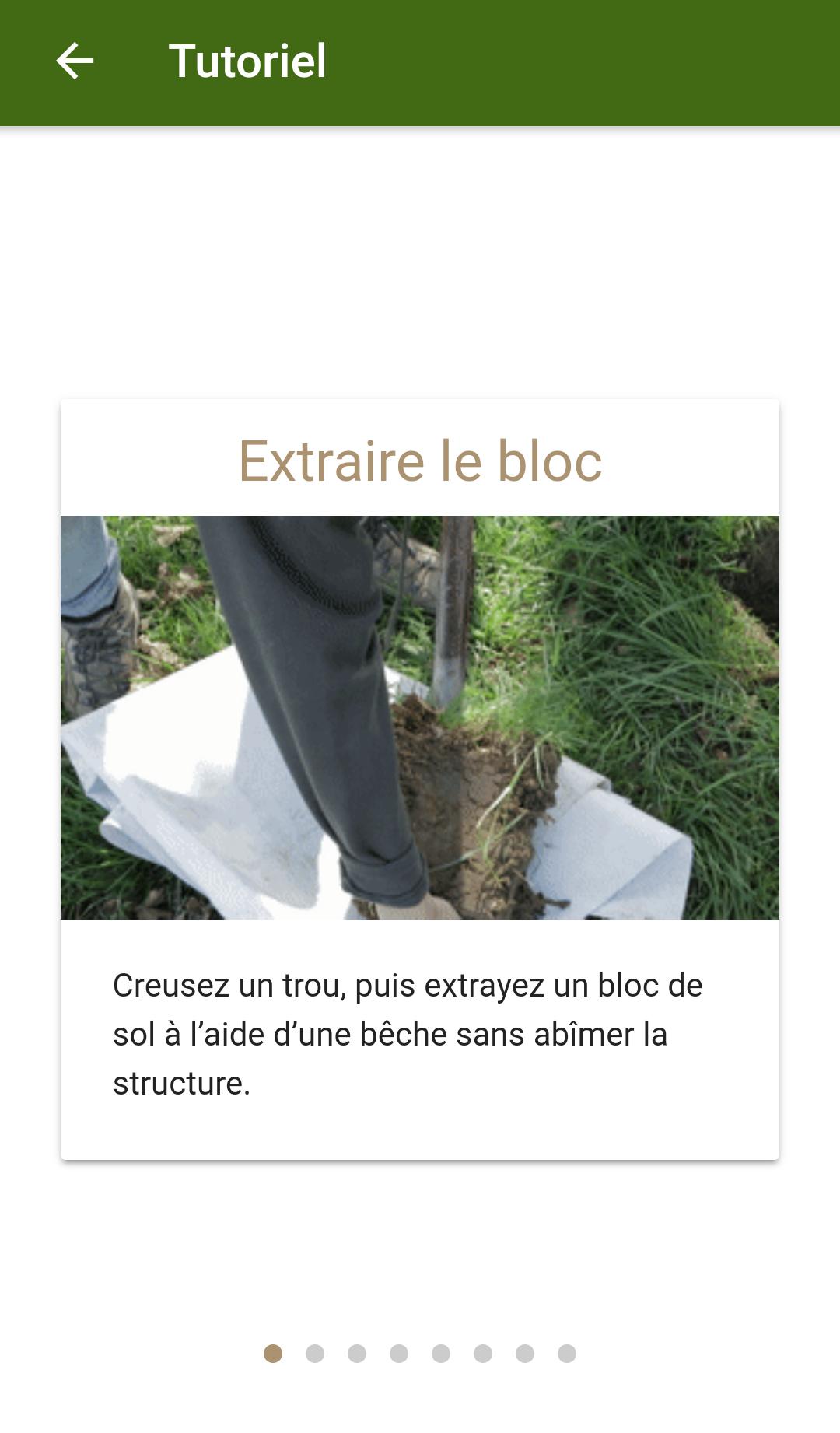Go back from the Tutoriel screen
Viewport: 840px width, 1433px height.
[75, 61]
